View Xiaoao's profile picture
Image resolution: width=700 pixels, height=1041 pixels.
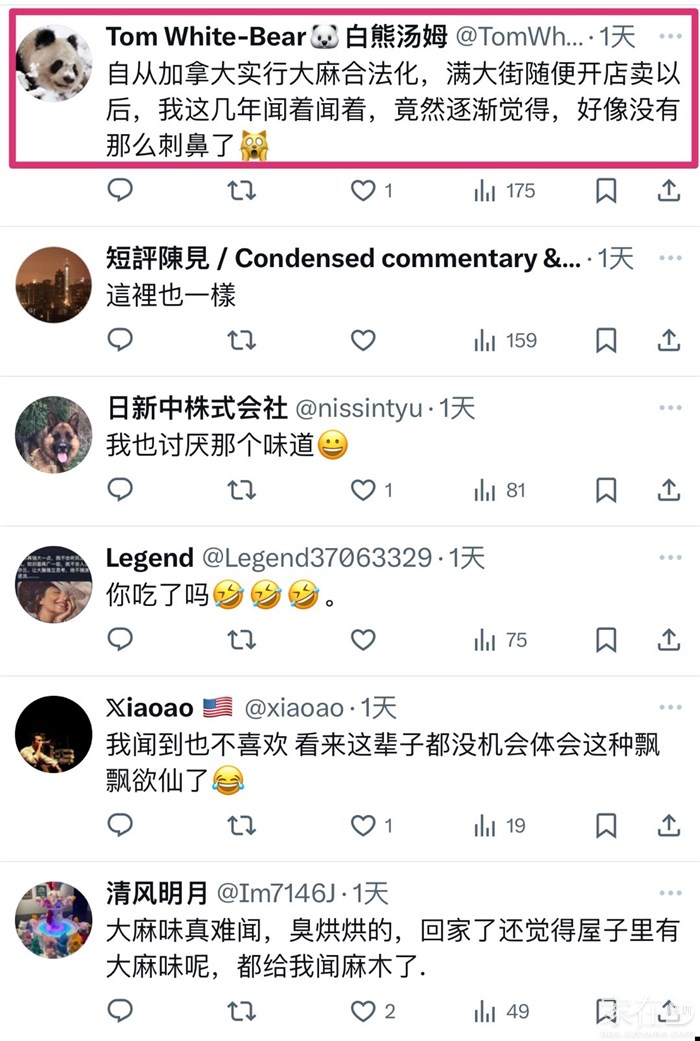pos(54,734)
